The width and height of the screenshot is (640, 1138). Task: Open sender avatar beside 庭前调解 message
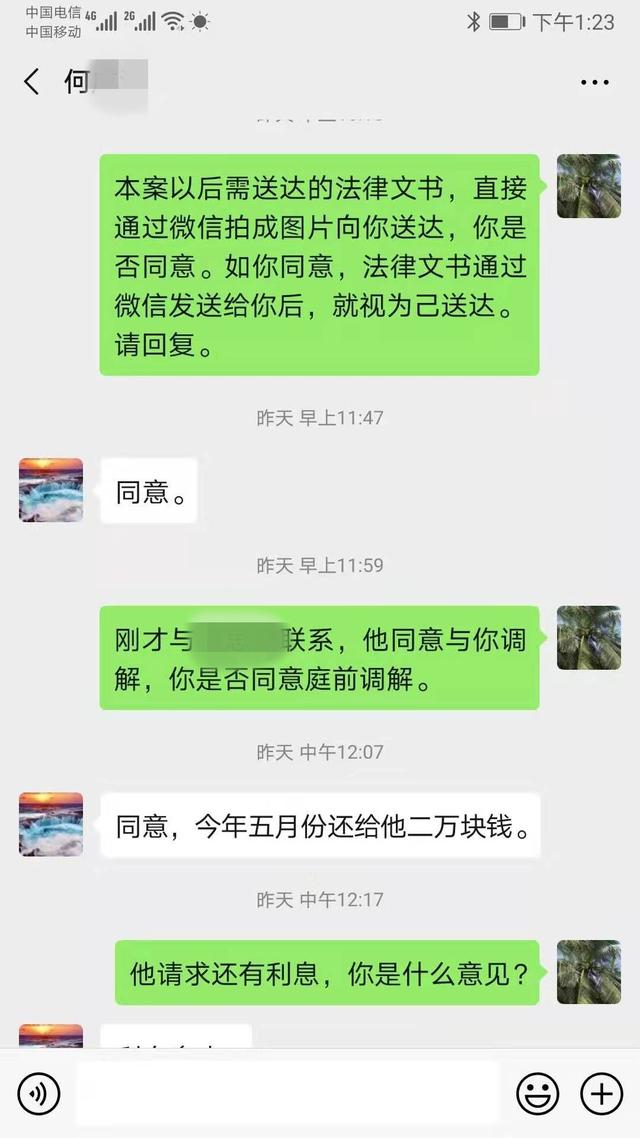tap(588, 637)
